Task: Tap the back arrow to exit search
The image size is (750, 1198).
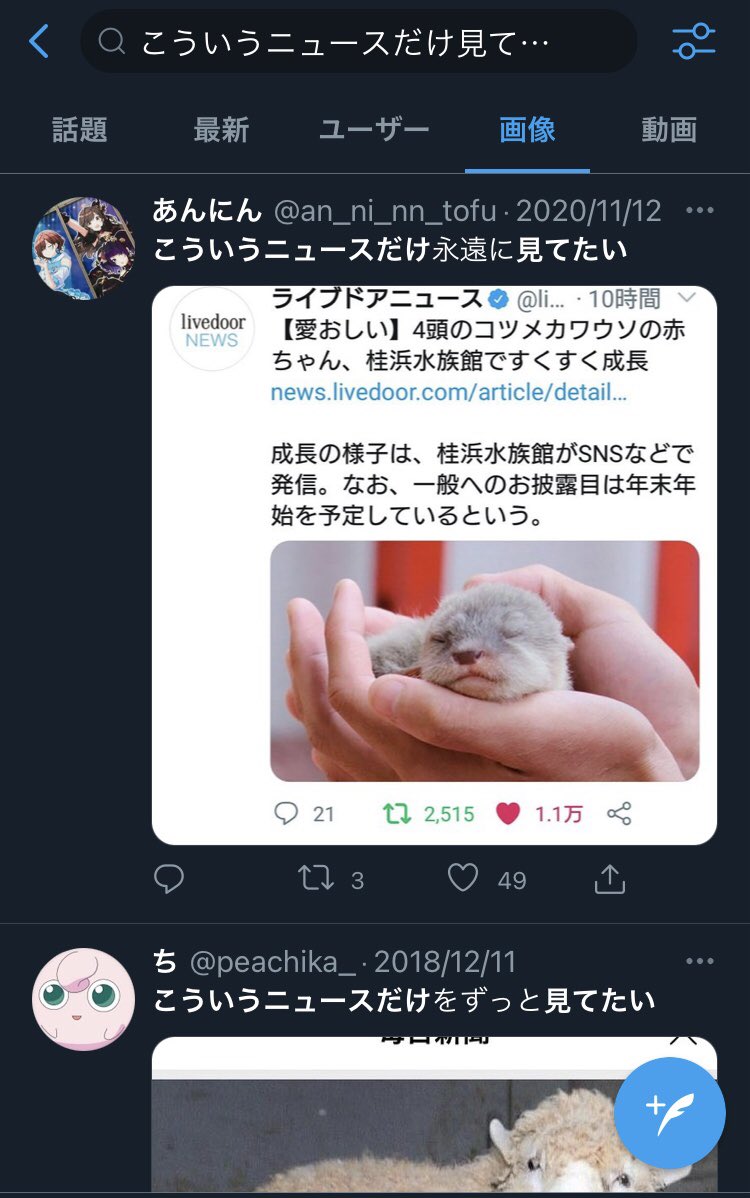Action: click(x=38, y=40)
